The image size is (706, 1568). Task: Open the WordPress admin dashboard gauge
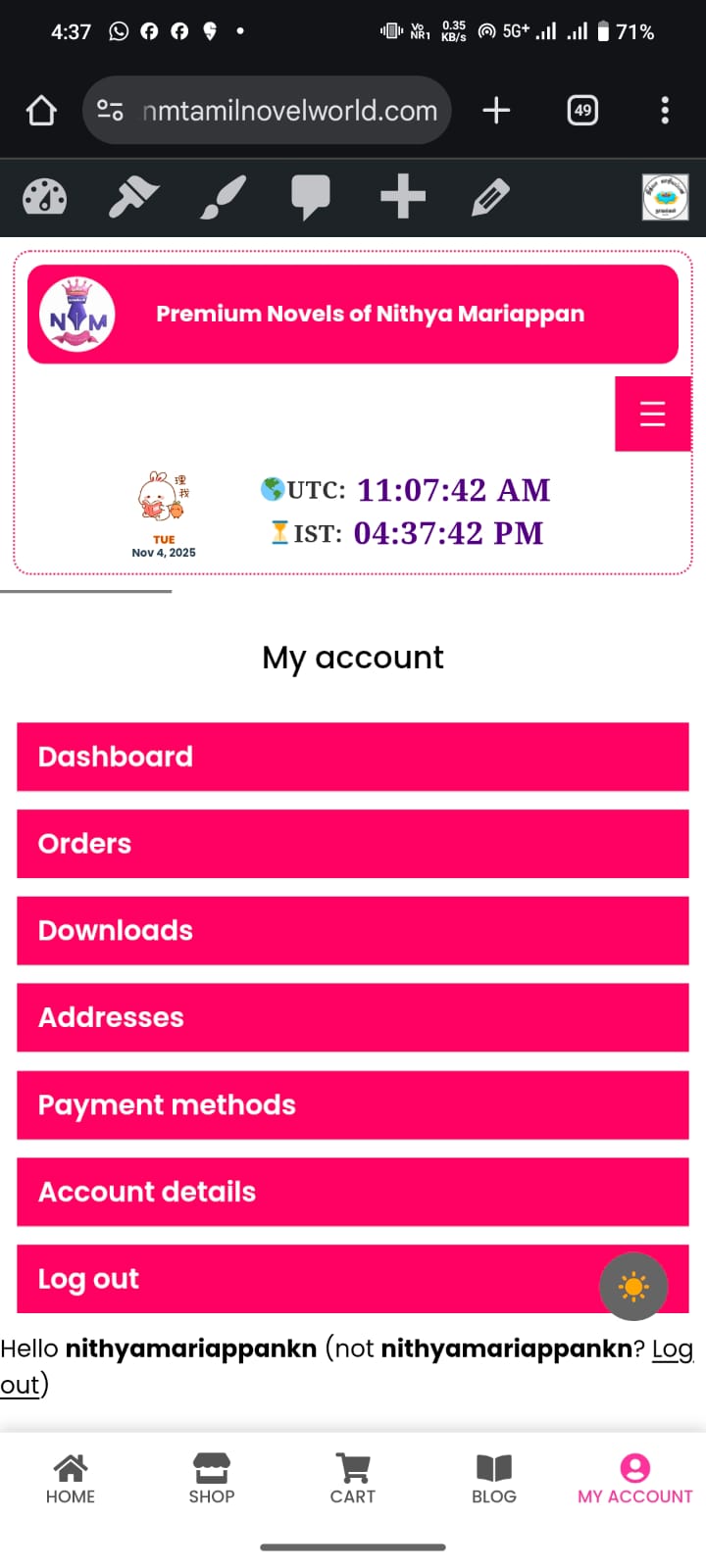(45, 197)
